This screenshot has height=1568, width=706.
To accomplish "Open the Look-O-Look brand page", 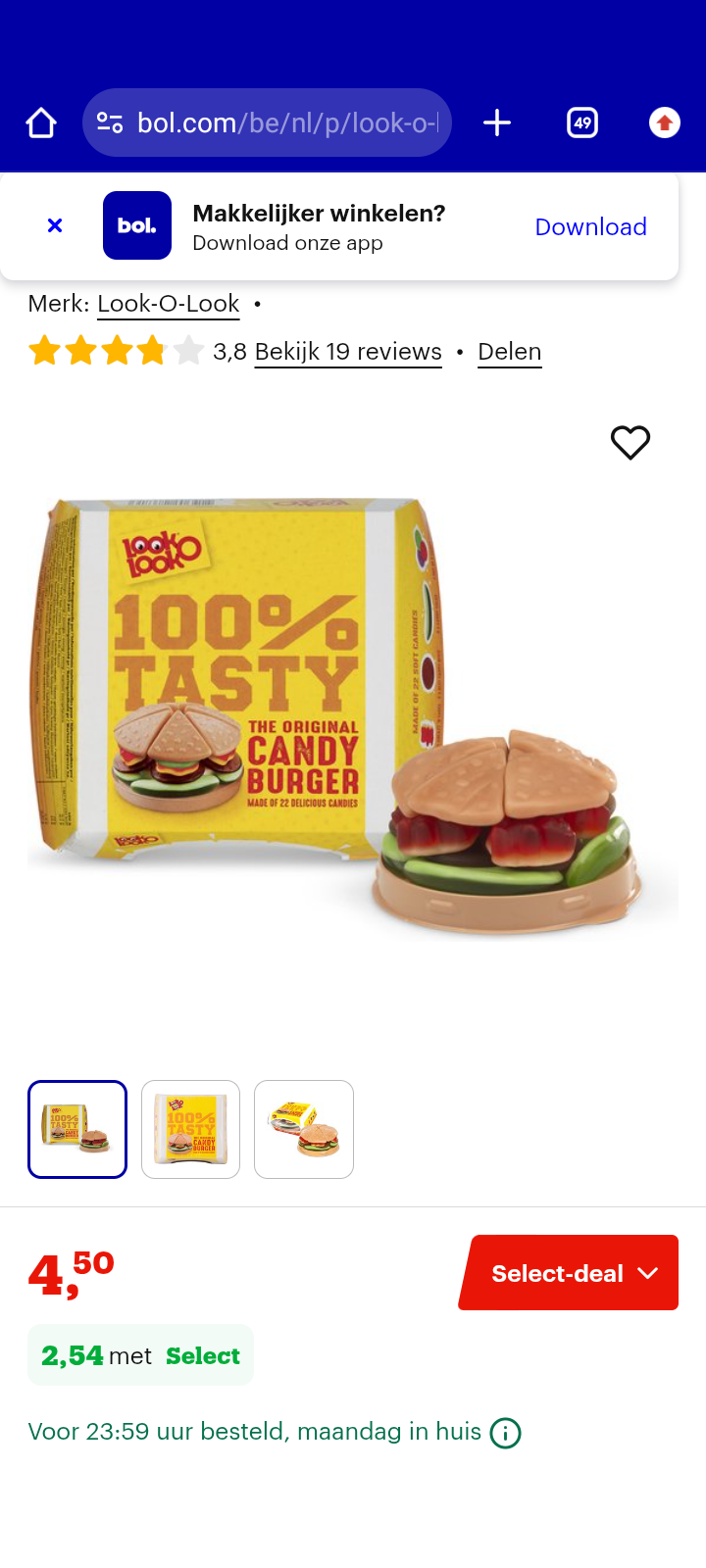I will 168,304.
